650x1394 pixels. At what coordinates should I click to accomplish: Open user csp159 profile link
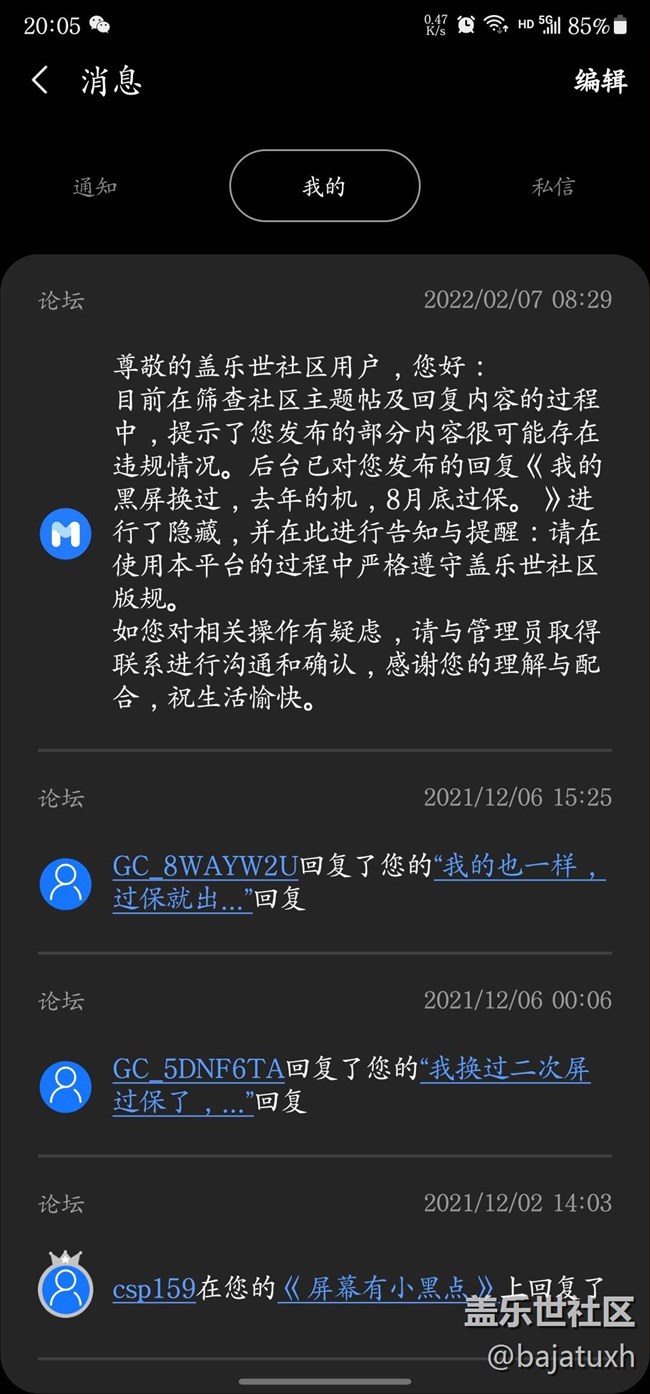click(154, 1288)
